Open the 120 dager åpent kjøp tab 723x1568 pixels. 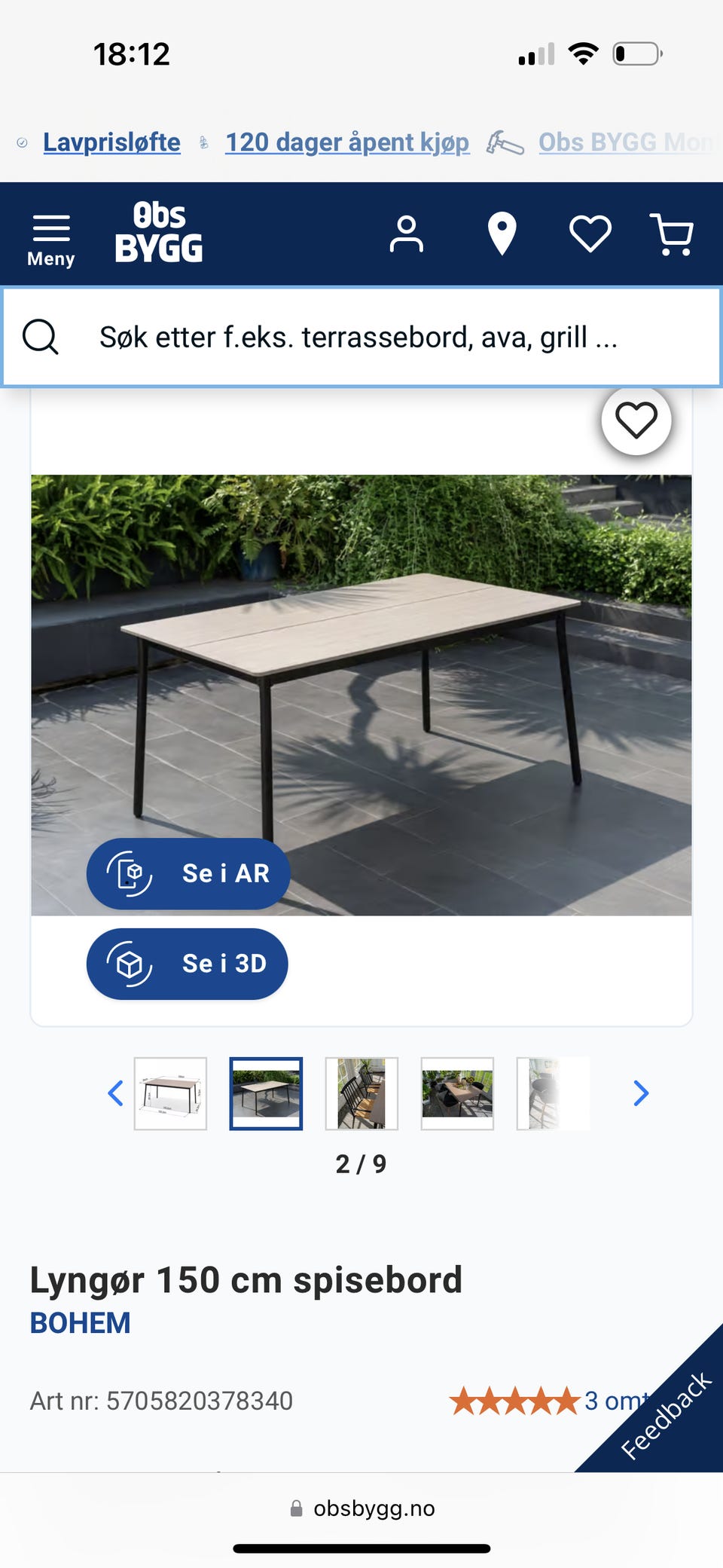click(x=347, y=142)
